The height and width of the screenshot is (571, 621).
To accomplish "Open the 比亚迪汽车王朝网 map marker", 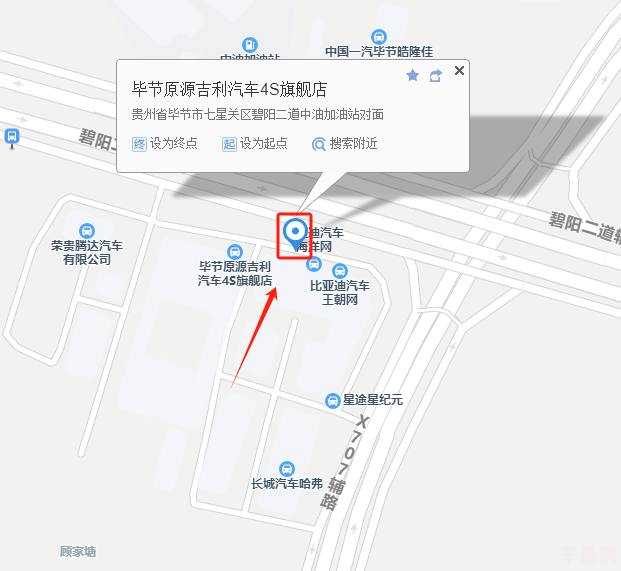I will point(339,271).
